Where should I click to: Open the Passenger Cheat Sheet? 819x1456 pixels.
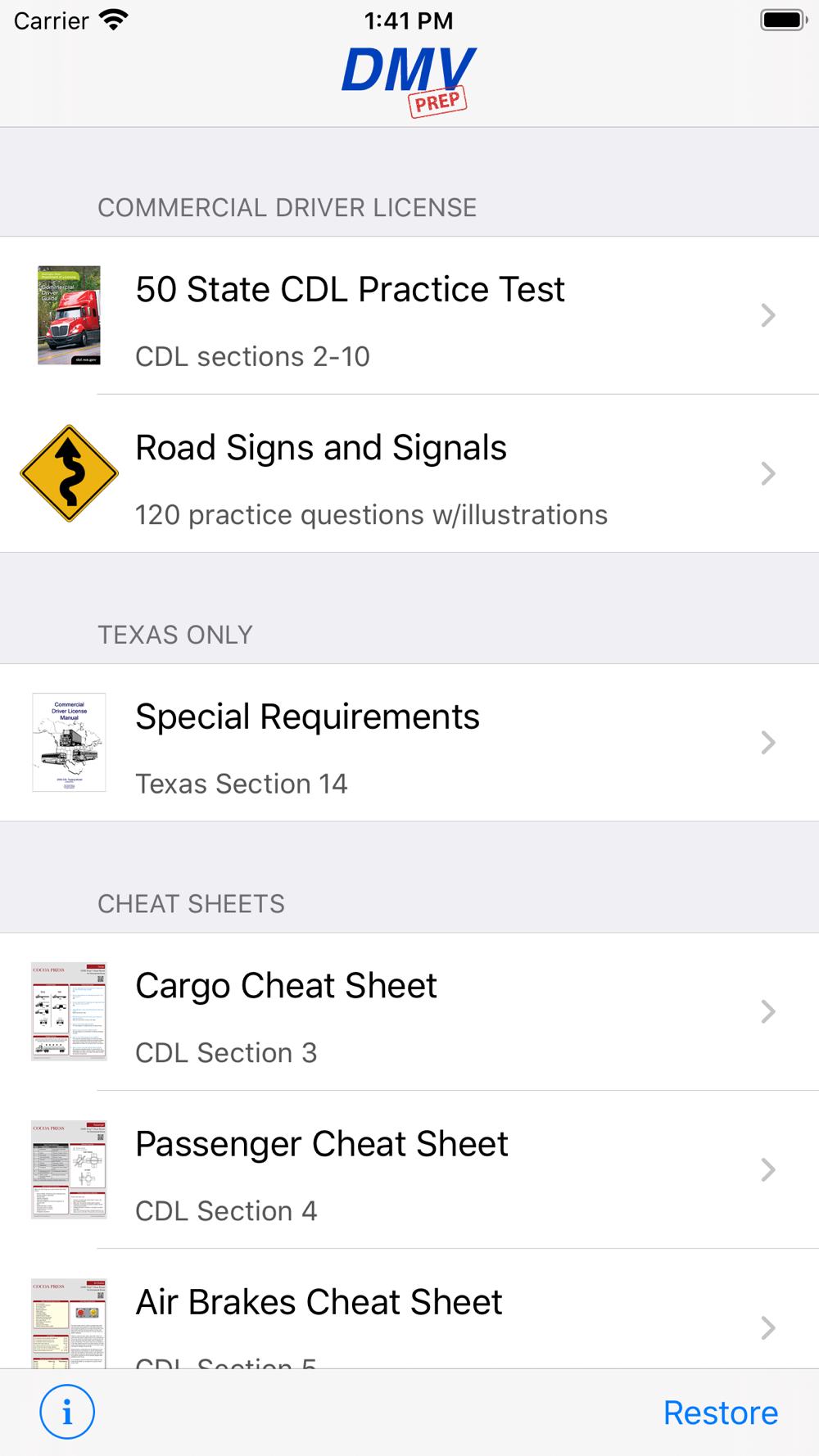pos(409,1169)
